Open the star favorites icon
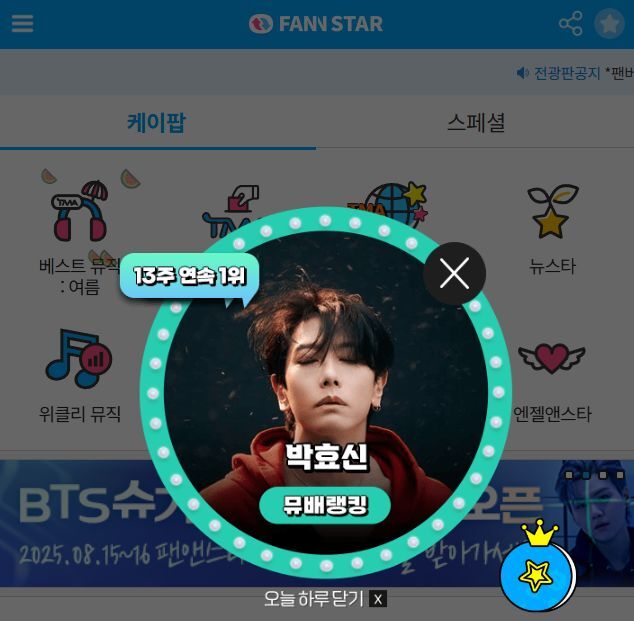Screen dimensions: 634x621 point(609,24)
